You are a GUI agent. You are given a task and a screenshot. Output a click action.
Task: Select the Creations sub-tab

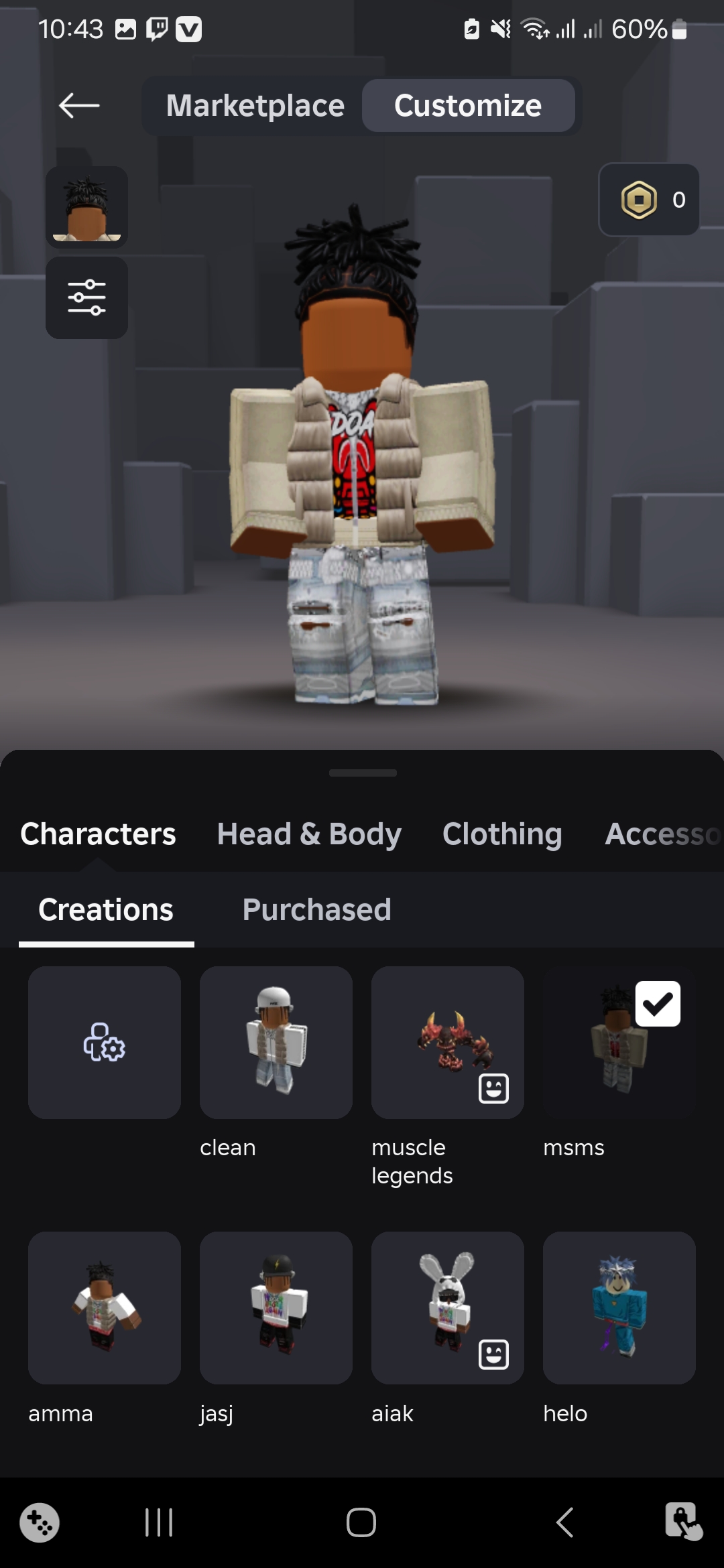pyautogui.click(x=106, y=910)
